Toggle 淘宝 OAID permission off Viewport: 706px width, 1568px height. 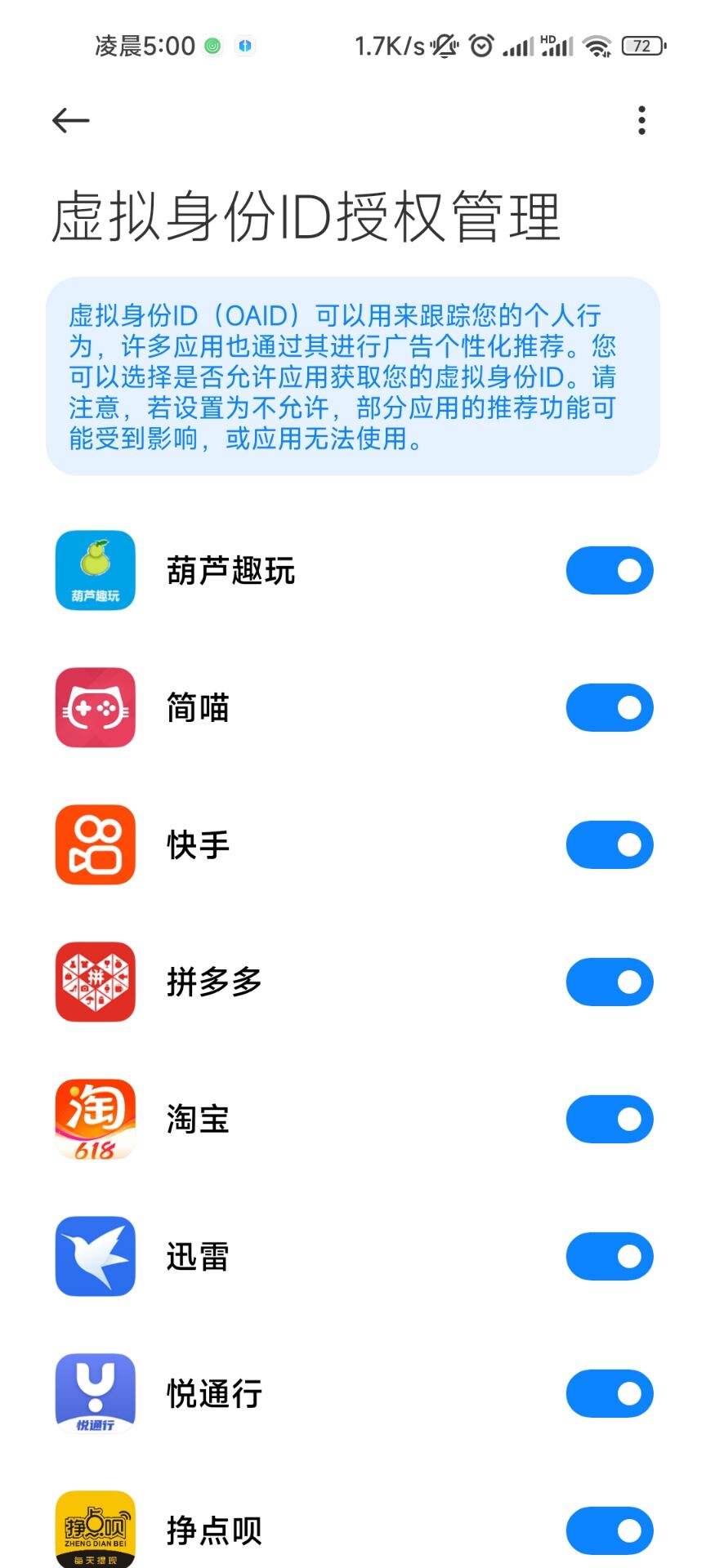click(609, 1119)
